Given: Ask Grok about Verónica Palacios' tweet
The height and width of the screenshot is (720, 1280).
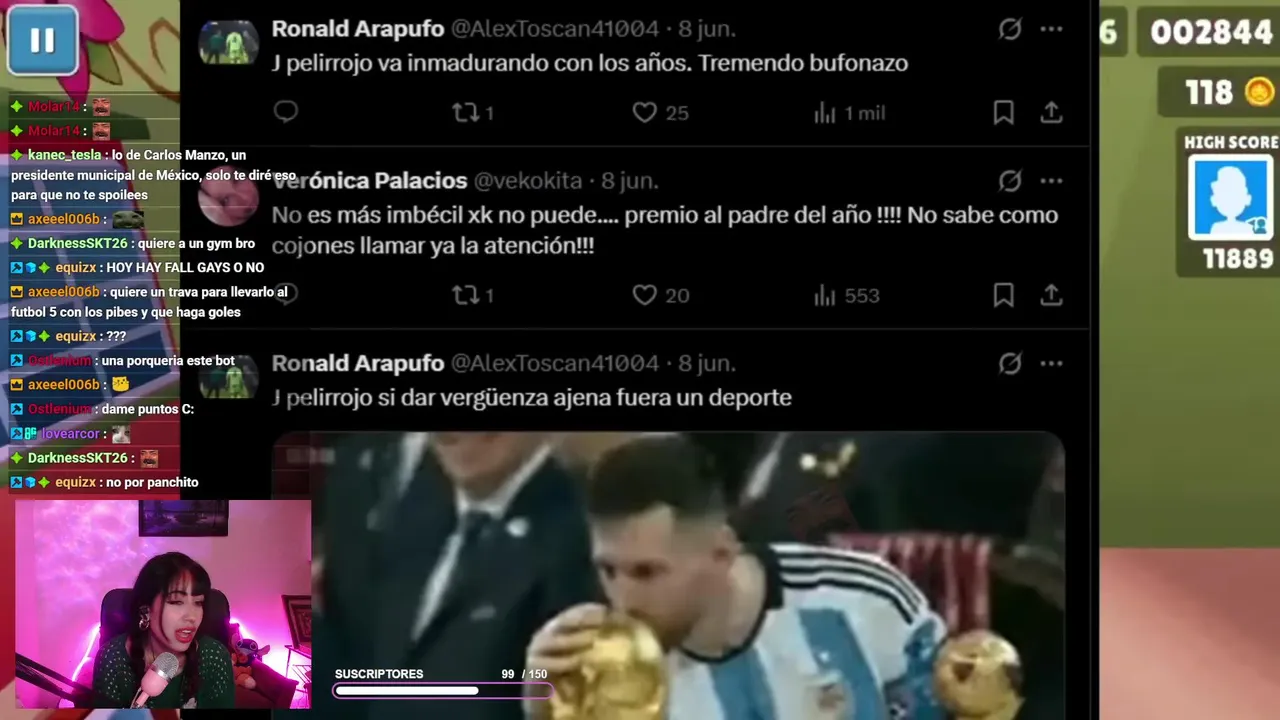Looking at the screenshot, I should (x=1010, y=181).
